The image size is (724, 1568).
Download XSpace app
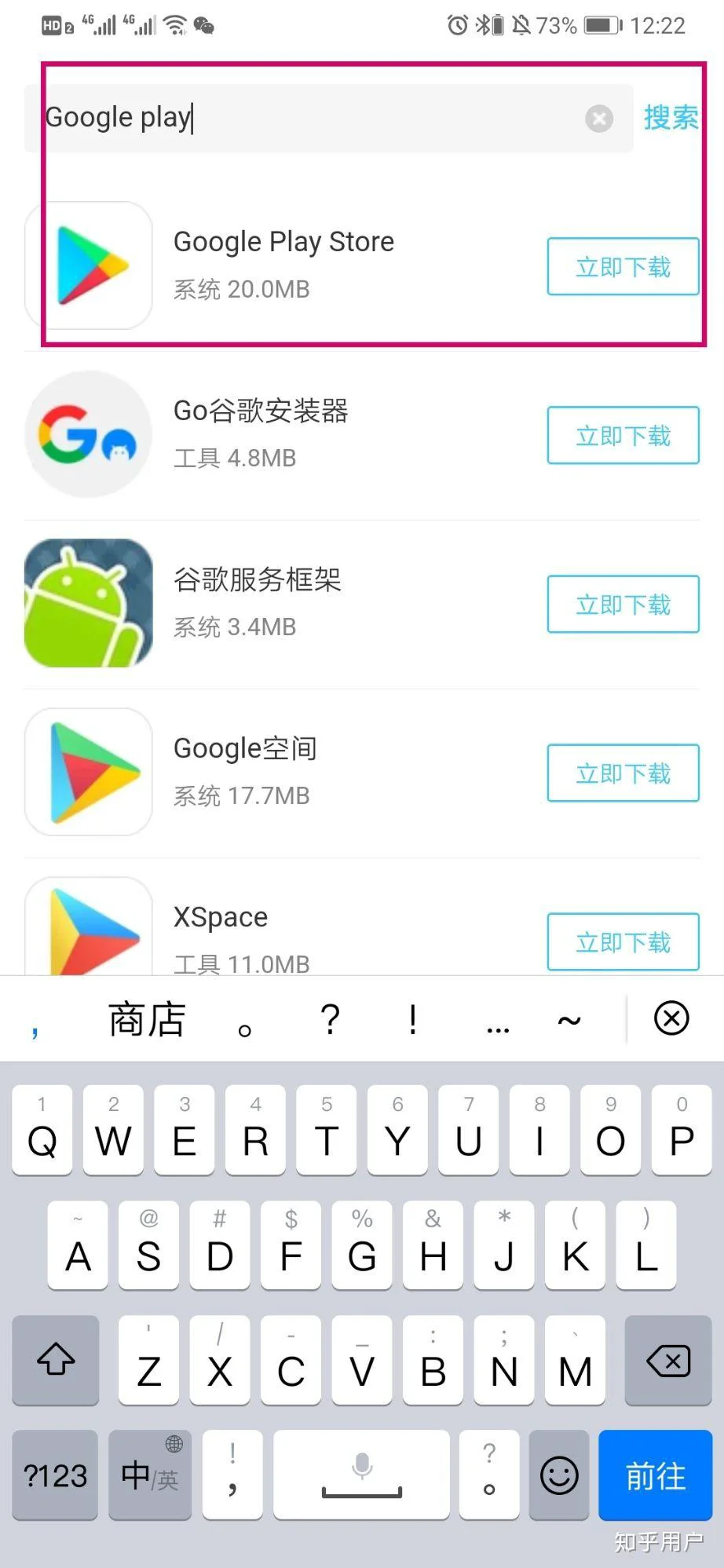[623, 942]
